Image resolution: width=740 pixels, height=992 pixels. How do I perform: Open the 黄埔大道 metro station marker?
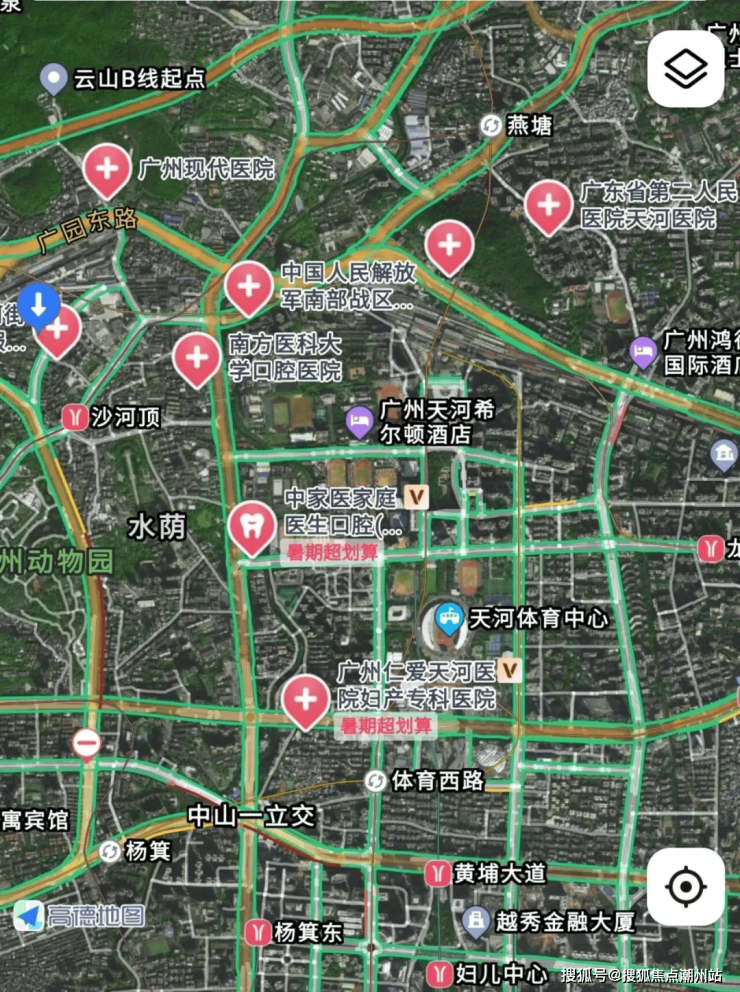coord(437,873)
